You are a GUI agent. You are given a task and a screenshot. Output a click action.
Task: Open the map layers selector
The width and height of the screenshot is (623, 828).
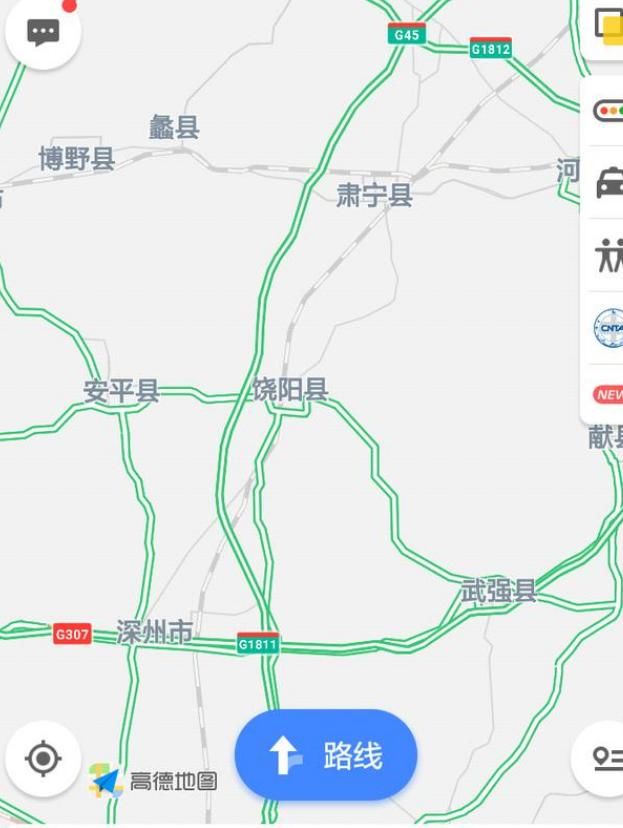tap(607, 25)
